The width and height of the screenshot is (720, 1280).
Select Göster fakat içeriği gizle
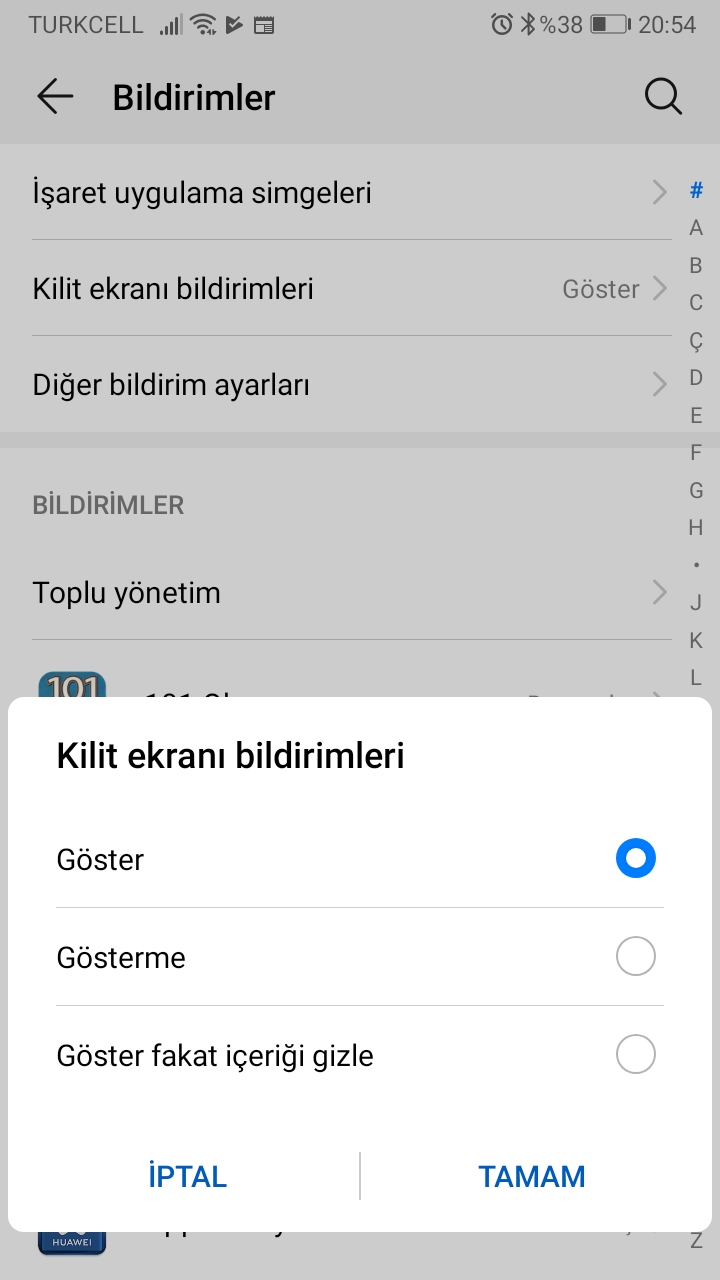tap(636, 1054)
